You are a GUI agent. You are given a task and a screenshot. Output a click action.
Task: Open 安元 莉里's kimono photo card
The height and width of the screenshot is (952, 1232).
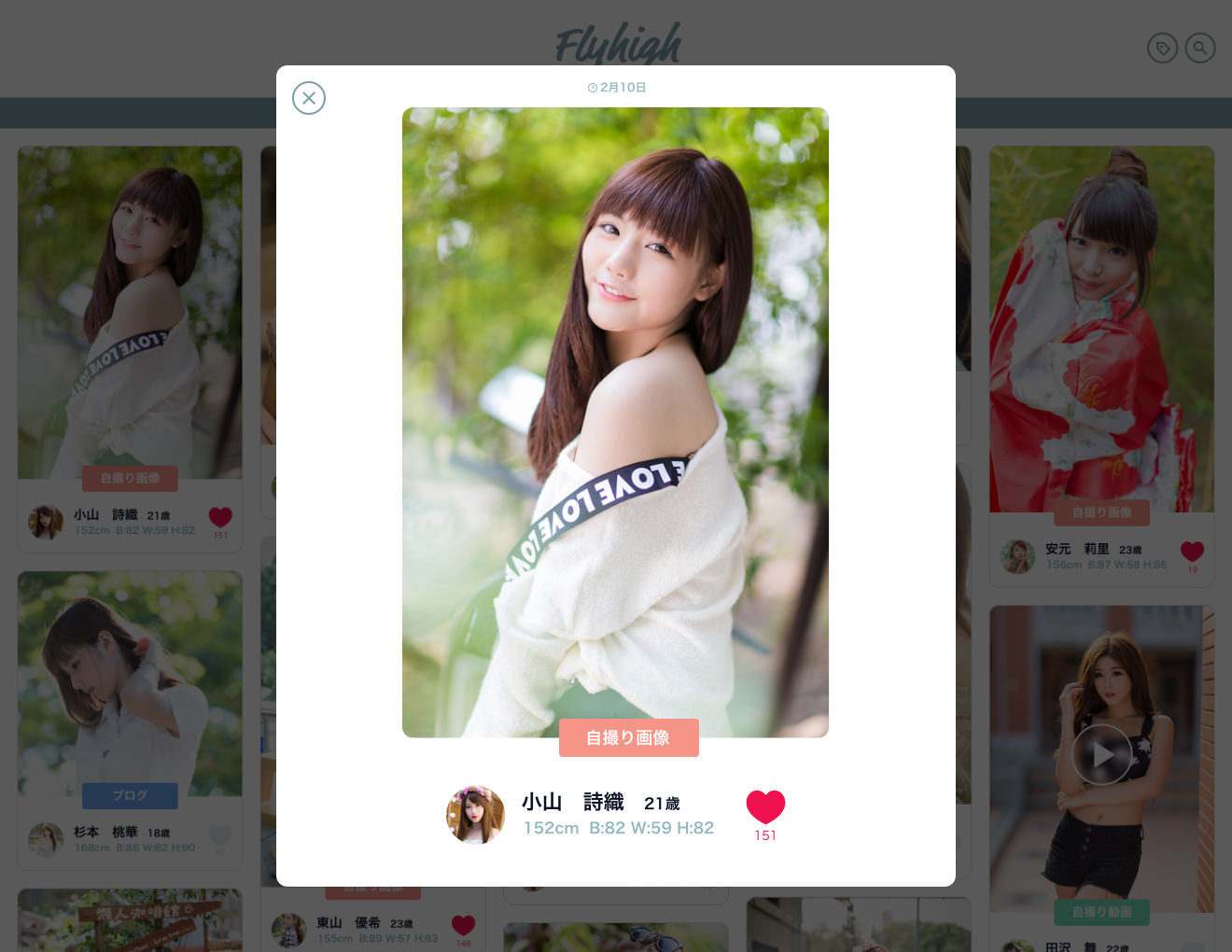coord(1101,327)
